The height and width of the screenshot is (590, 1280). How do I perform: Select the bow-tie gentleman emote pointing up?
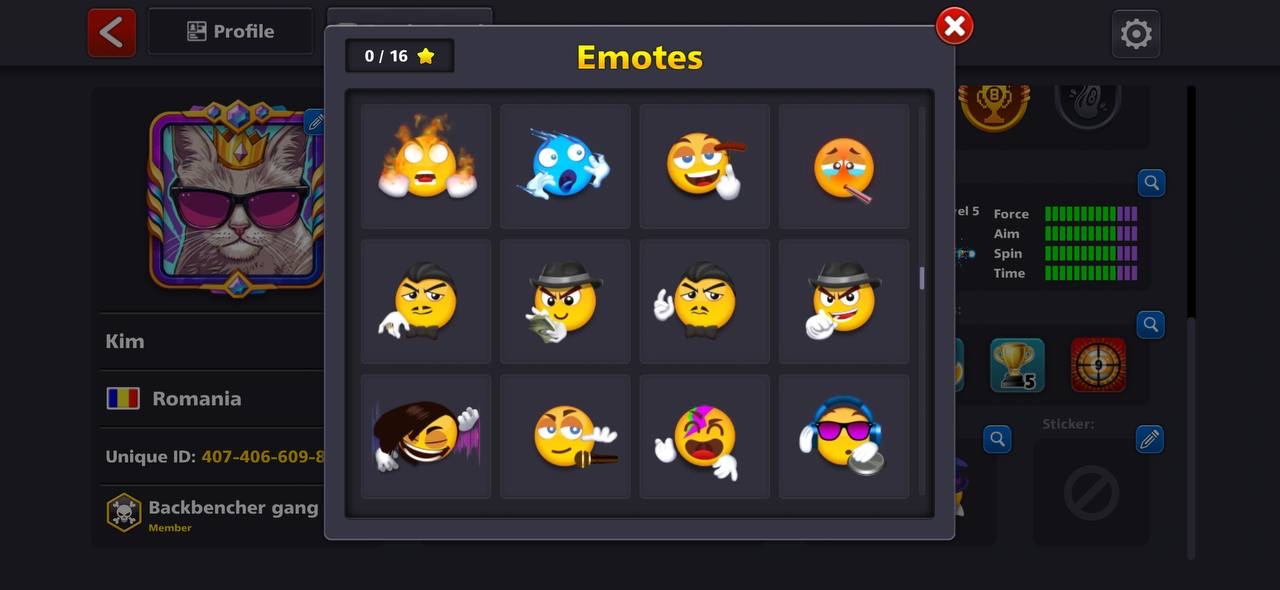pos(704,301)
